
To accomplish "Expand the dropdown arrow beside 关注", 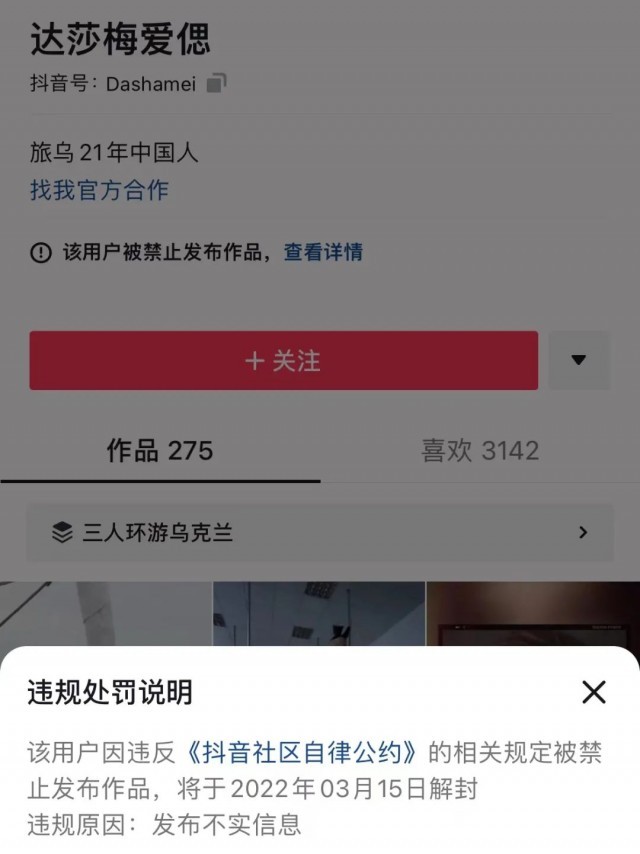I will [x=578, y=360].
